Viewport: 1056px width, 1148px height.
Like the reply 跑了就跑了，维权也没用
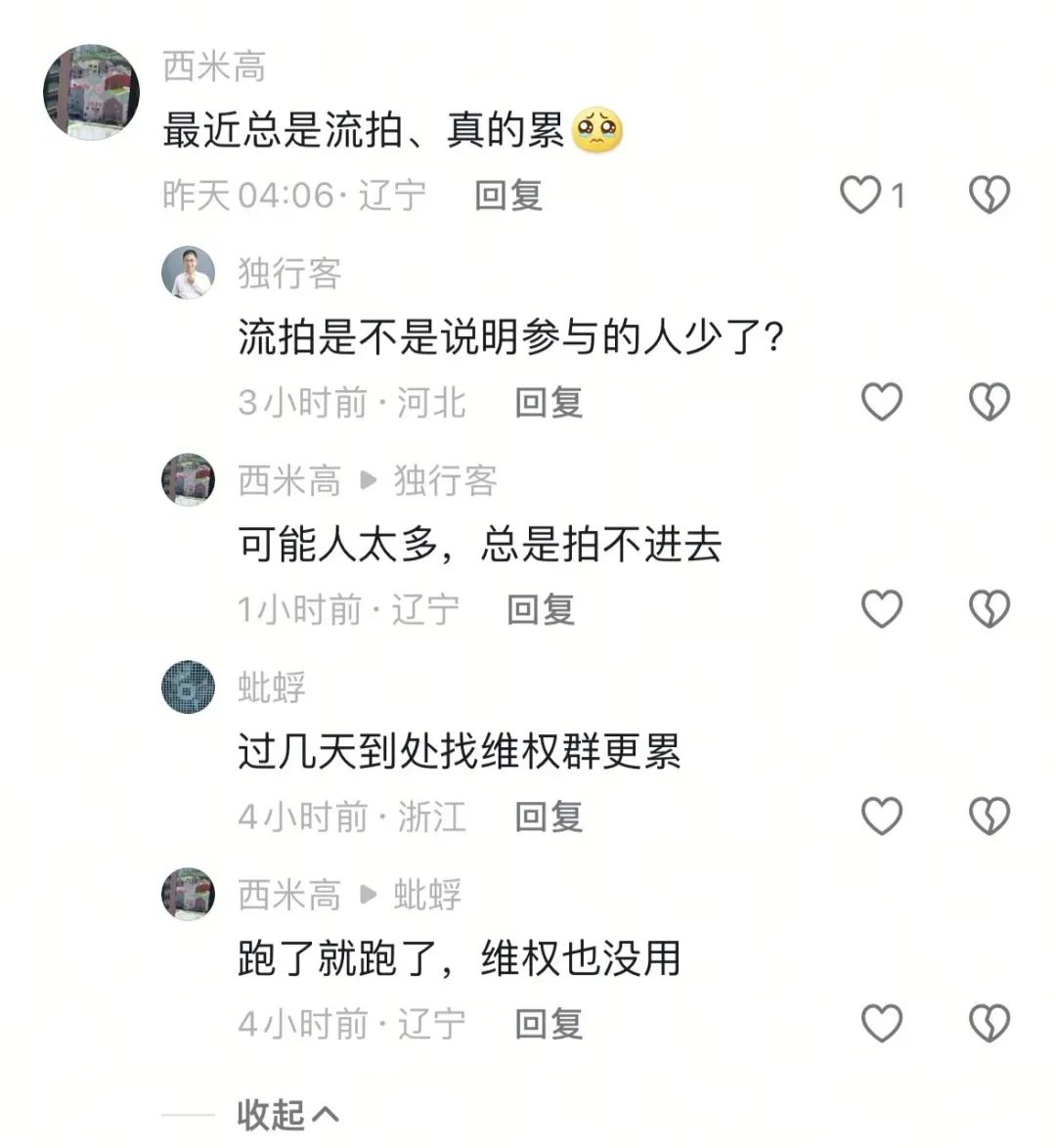(x=881, y=1024)
